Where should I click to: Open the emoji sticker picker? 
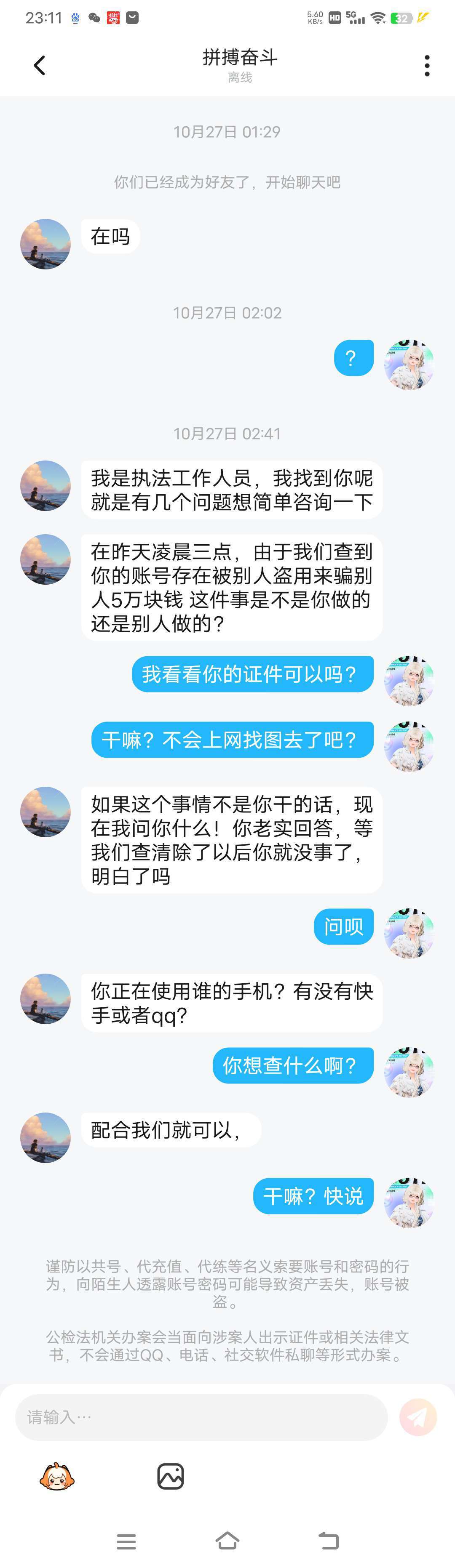click(57, 1476)
